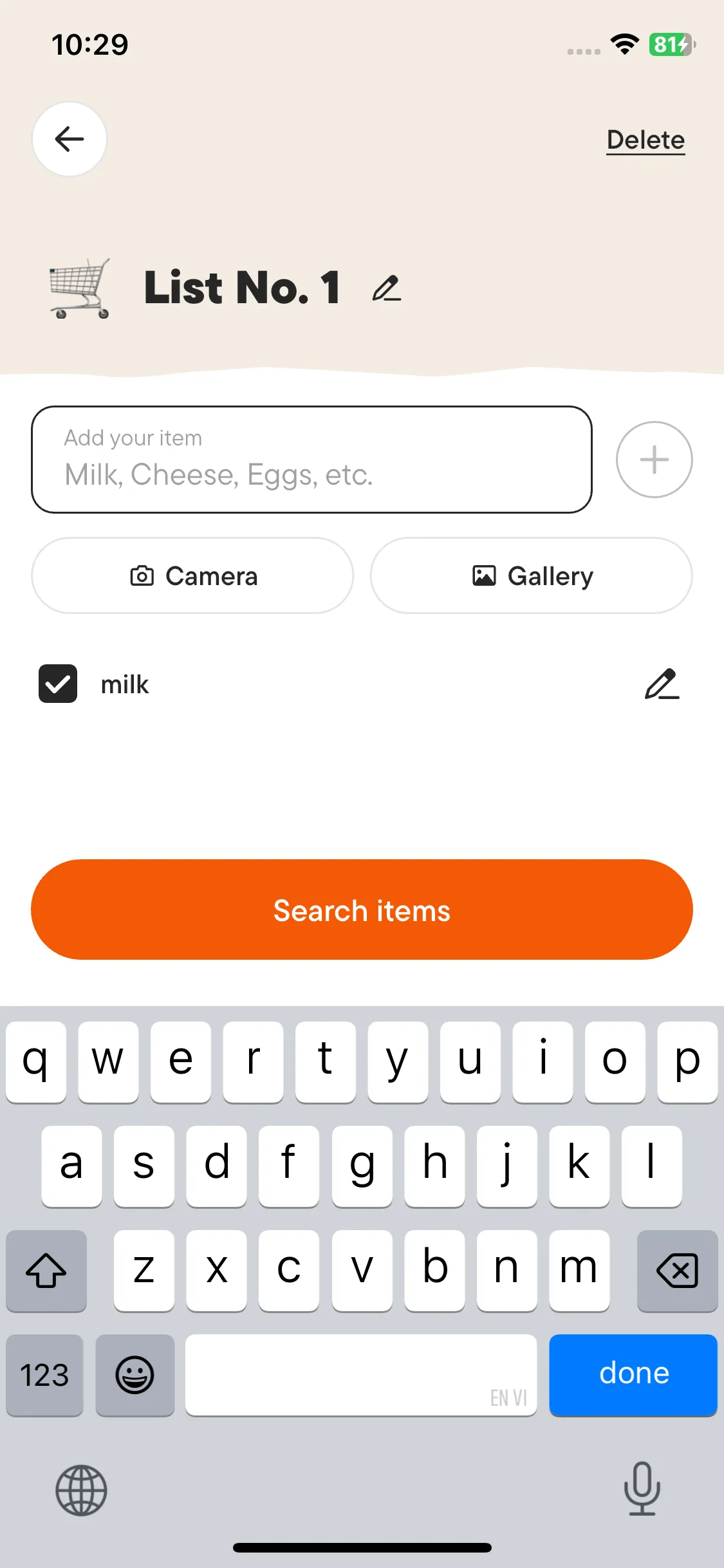This screenshot has height=1568, width=724.
Task: Choose a photo from Gallery
Action: 532,576
